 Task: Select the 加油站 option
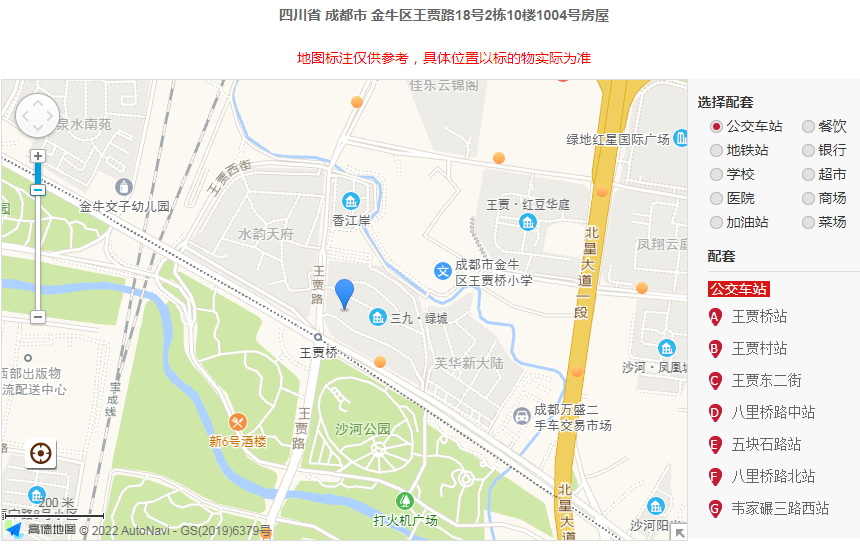point(716,223)
